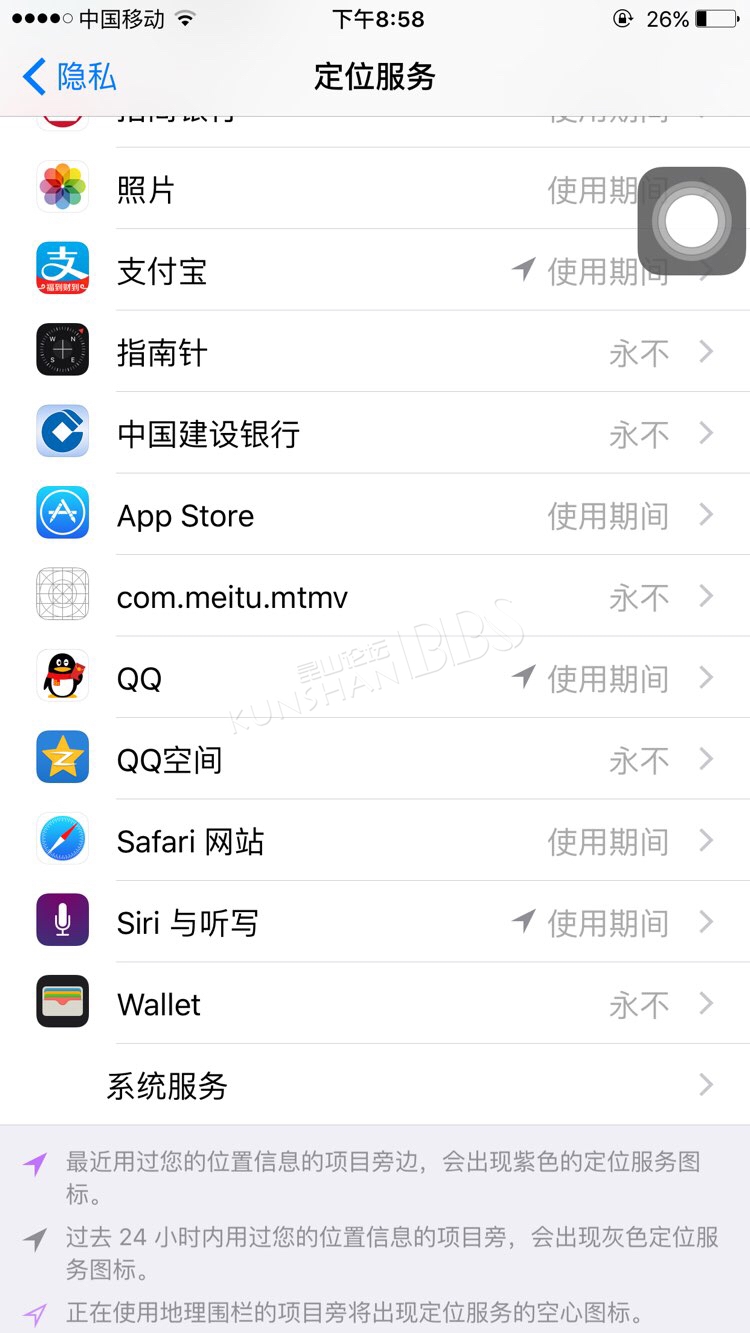
Task: Tap the AssistiveTouch floating button
Action: click(x=692, y=221)
